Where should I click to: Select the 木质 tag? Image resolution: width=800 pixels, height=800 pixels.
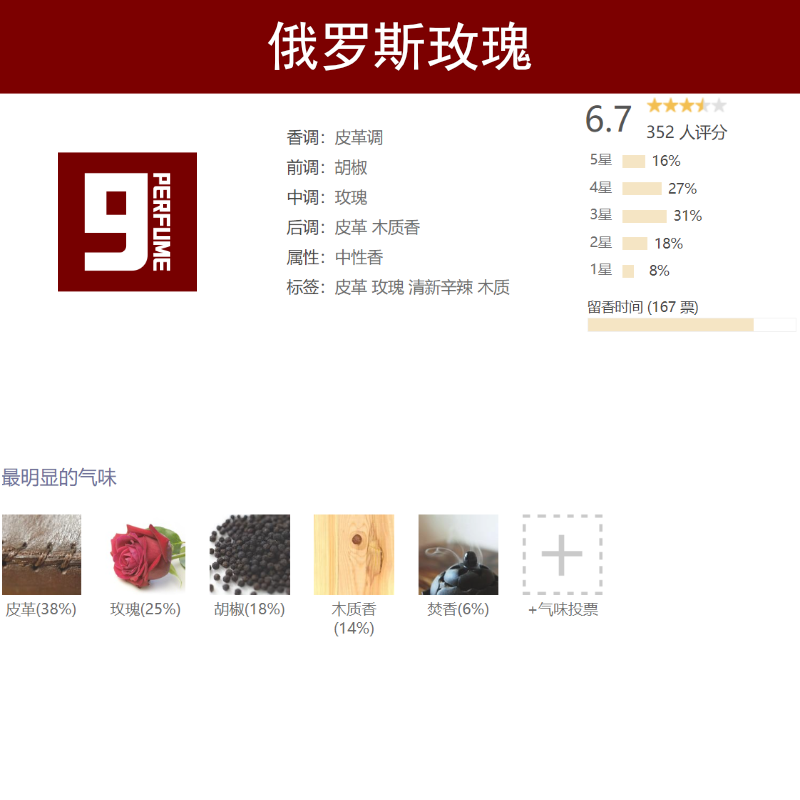pyautogui.click(x=493, y=288)
